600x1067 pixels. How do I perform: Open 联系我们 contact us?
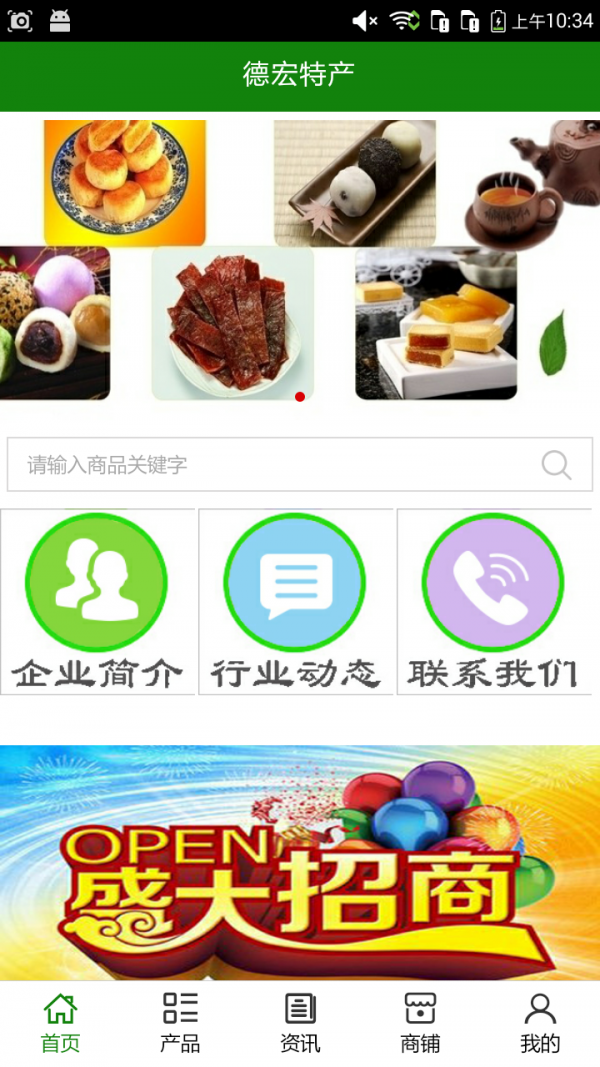[x=494, y=601]
